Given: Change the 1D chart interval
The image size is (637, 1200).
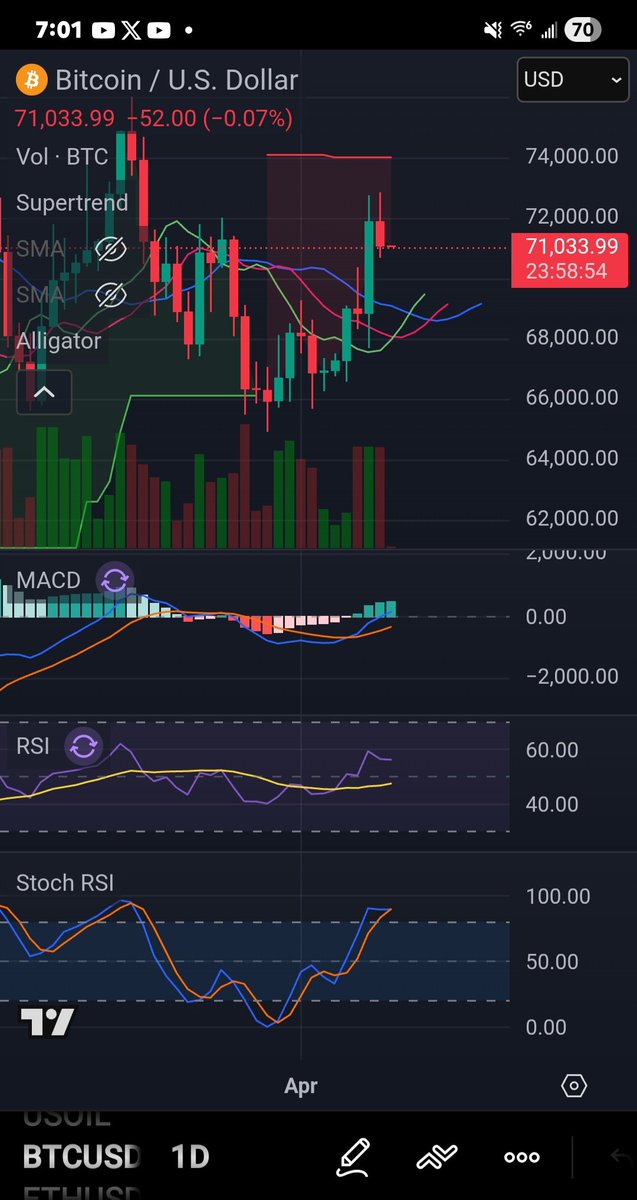Looking at the screenshot, I should (190, 1157).
